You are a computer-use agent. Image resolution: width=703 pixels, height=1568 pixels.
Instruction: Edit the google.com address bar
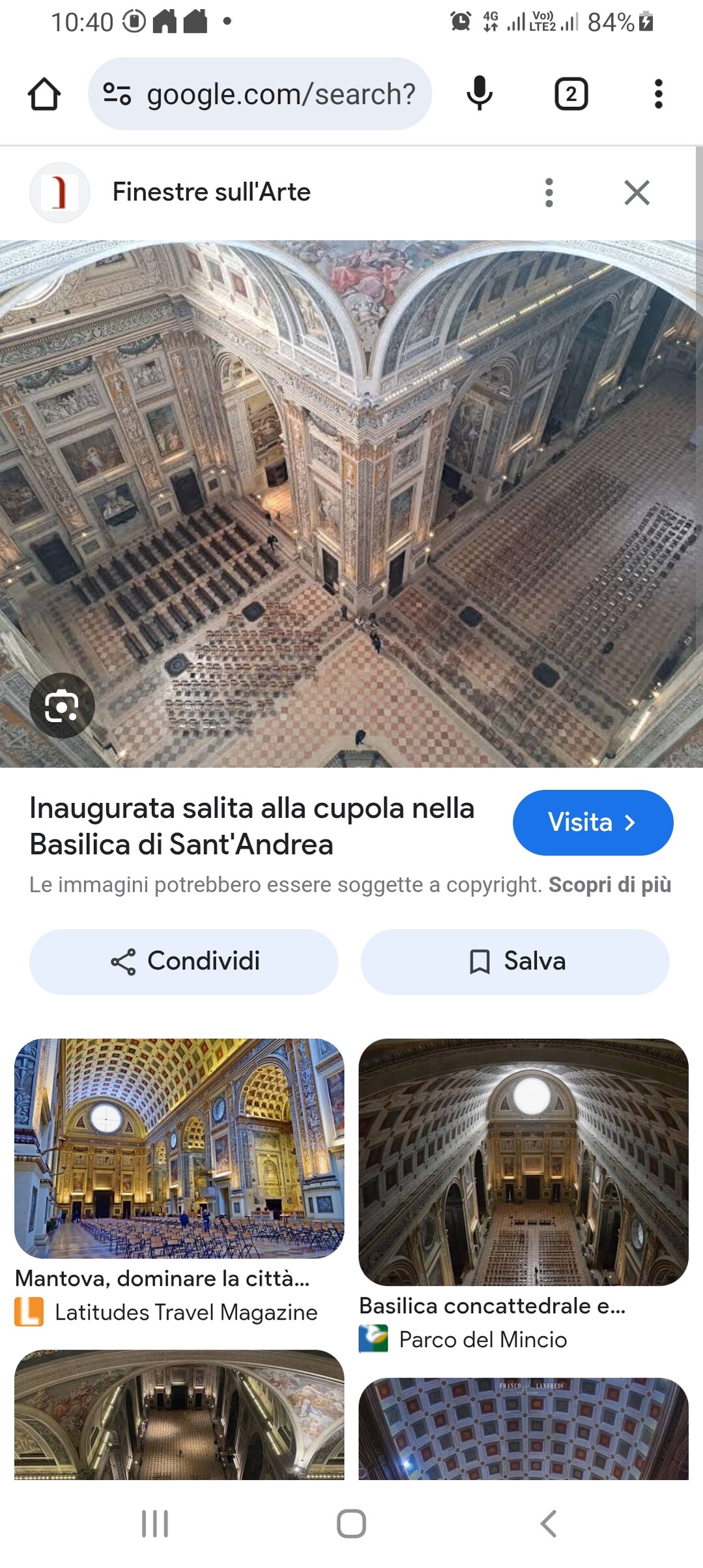click(280, 94)
